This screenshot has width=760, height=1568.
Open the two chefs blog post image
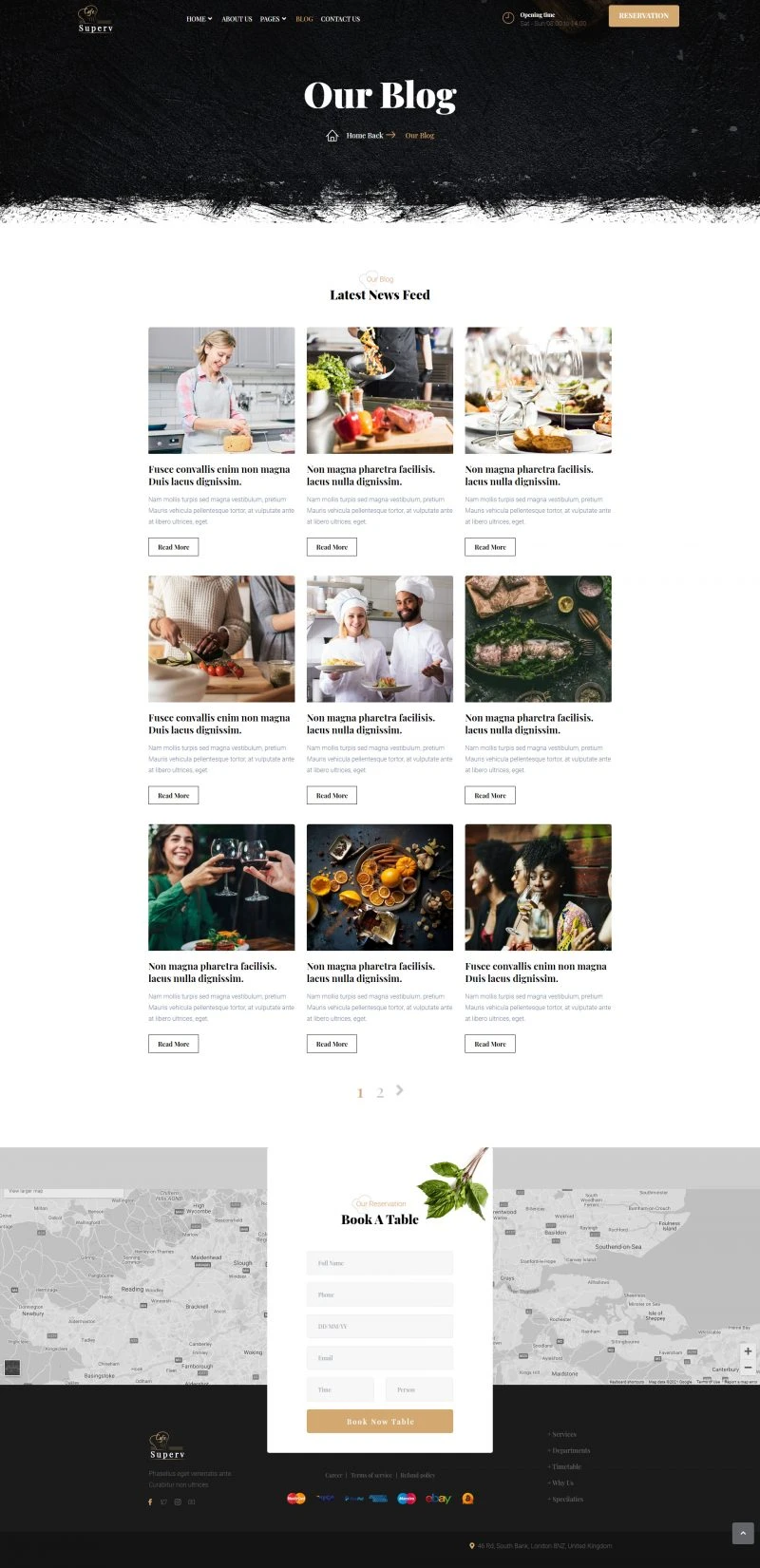[379, 639]
